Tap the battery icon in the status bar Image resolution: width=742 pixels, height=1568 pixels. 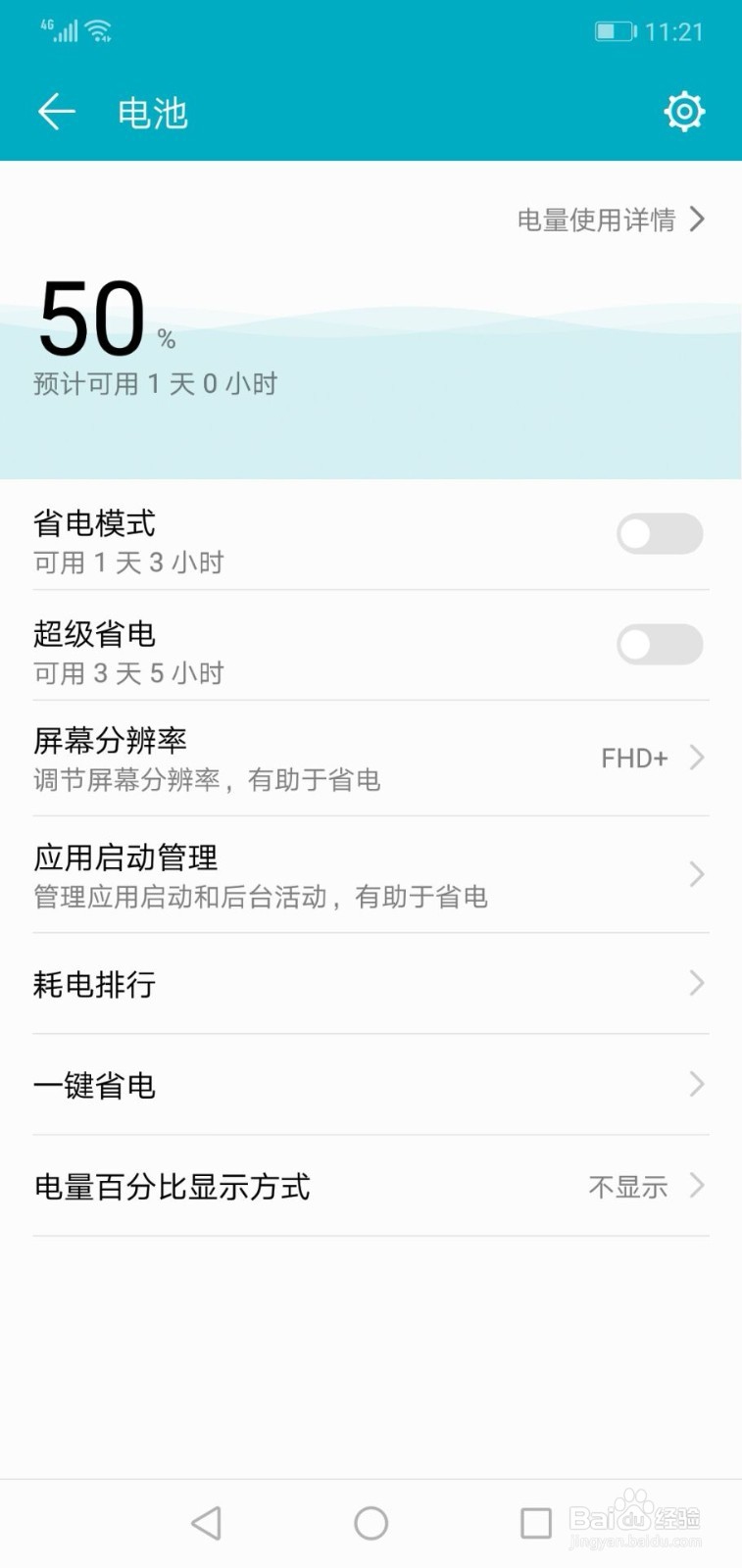click(x=614, y=30)
